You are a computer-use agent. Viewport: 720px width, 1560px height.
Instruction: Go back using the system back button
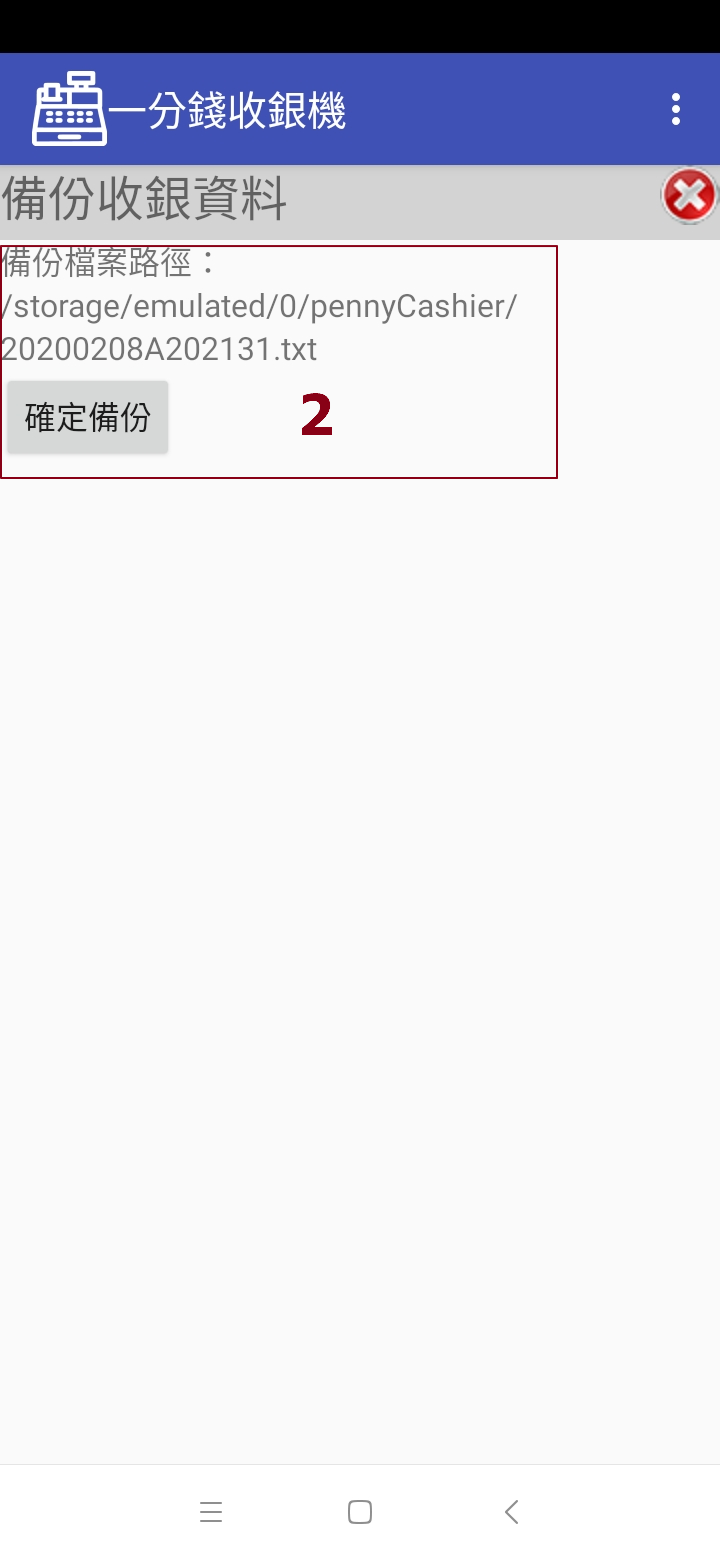click(x=511, y=1511)
